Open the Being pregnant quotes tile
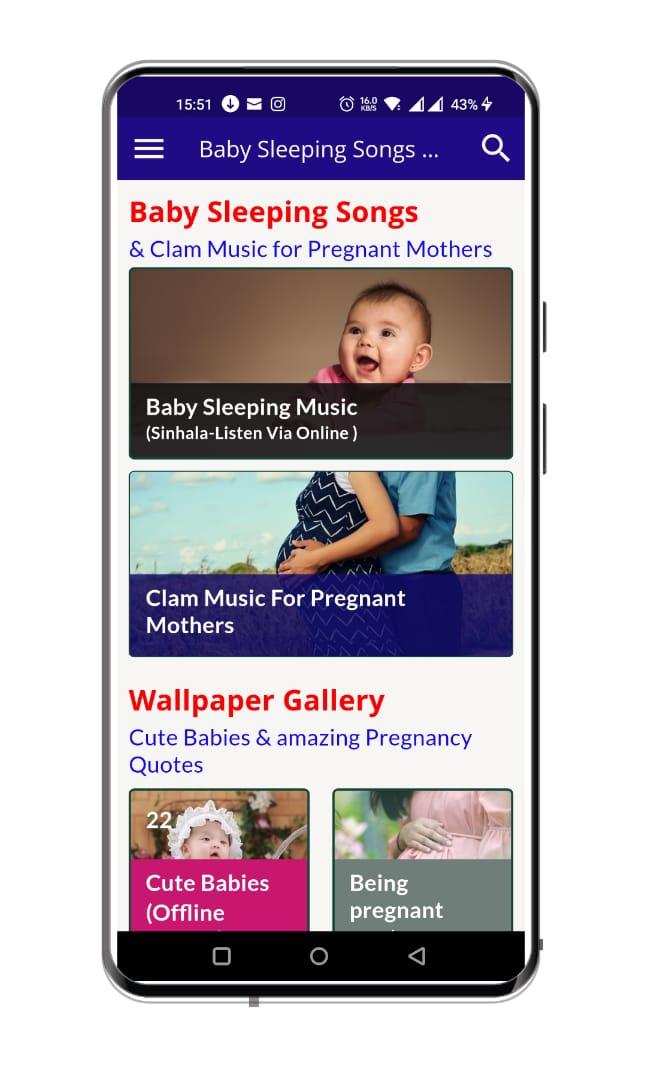Screen dimensions: 647x1066 coord(423,859)
